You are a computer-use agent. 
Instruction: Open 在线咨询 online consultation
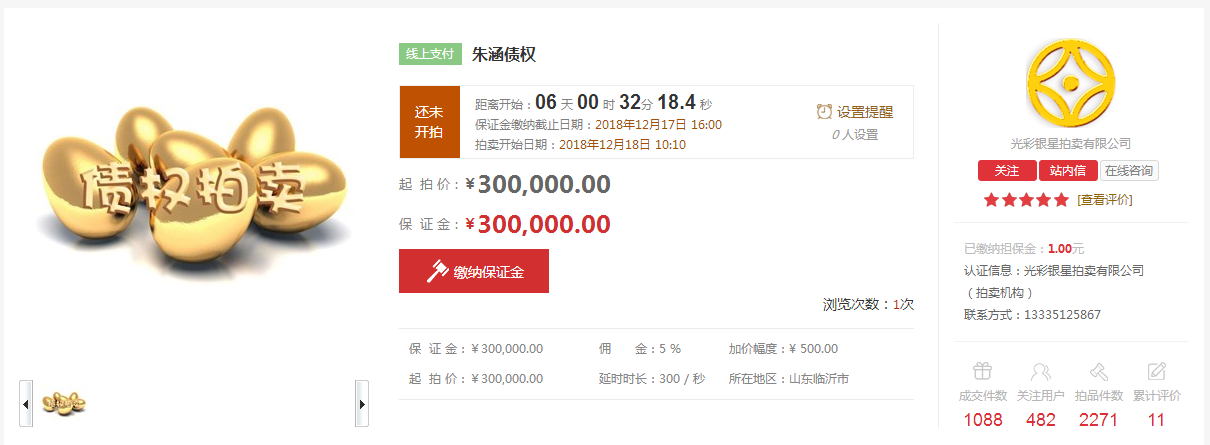(1130, 171)
